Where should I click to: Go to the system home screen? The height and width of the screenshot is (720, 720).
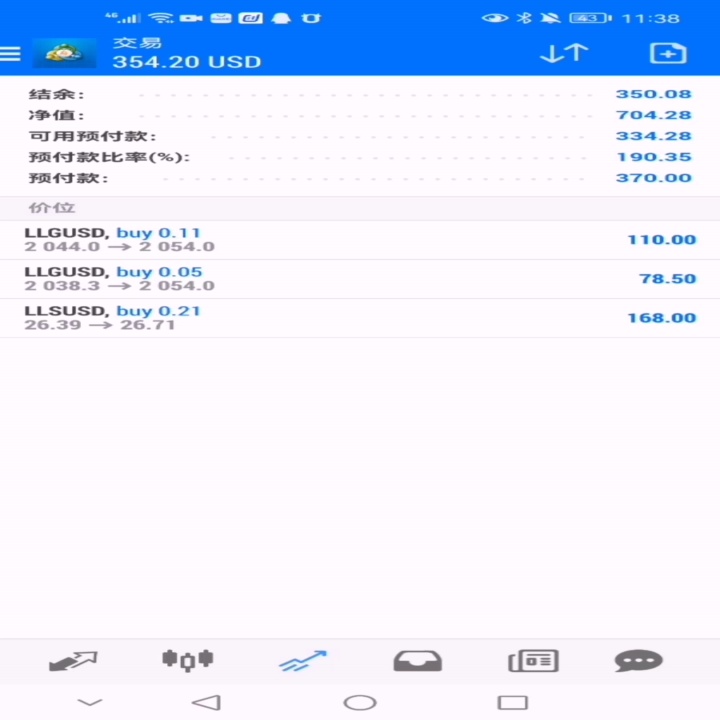(x=360, y=703)
